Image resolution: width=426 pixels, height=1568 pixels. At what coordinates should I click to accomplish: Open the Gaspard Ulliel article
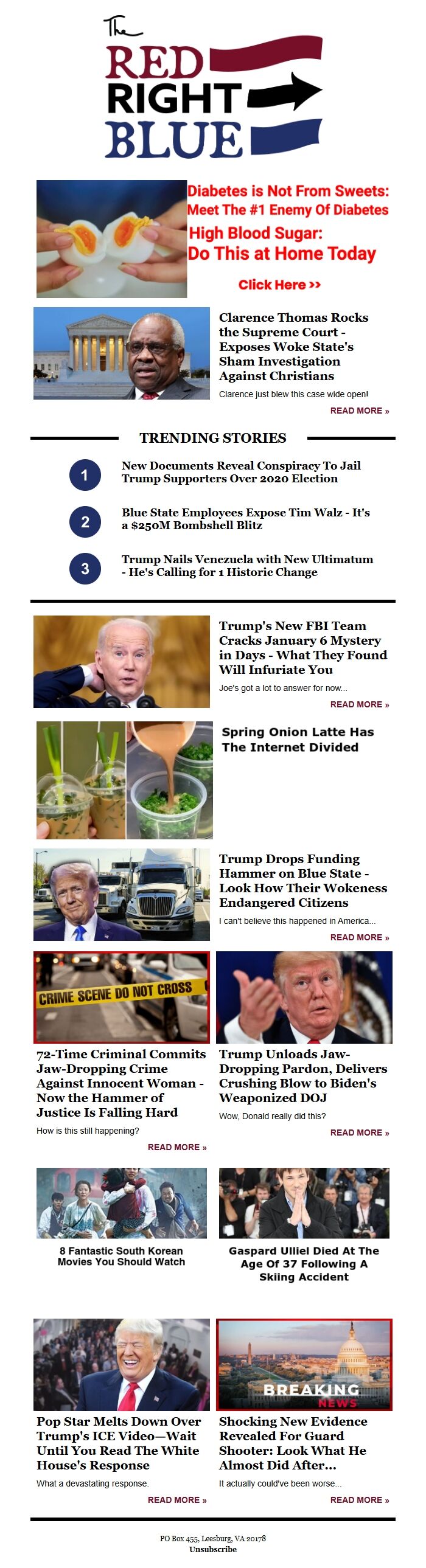click(x=304, y=1264)
